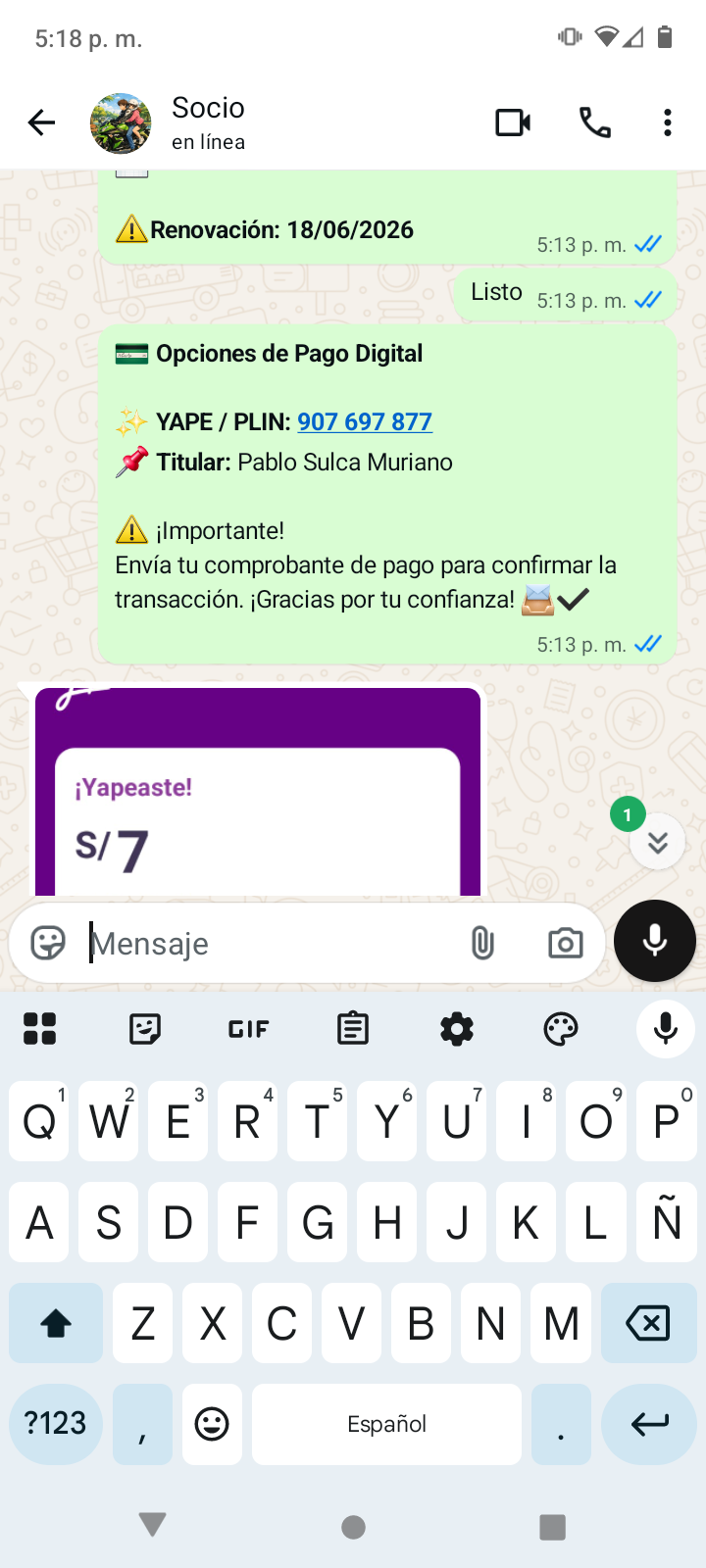Tap the 907 697 877 phone link
The width and height of the screenshot is (706, 1568).
365,421
